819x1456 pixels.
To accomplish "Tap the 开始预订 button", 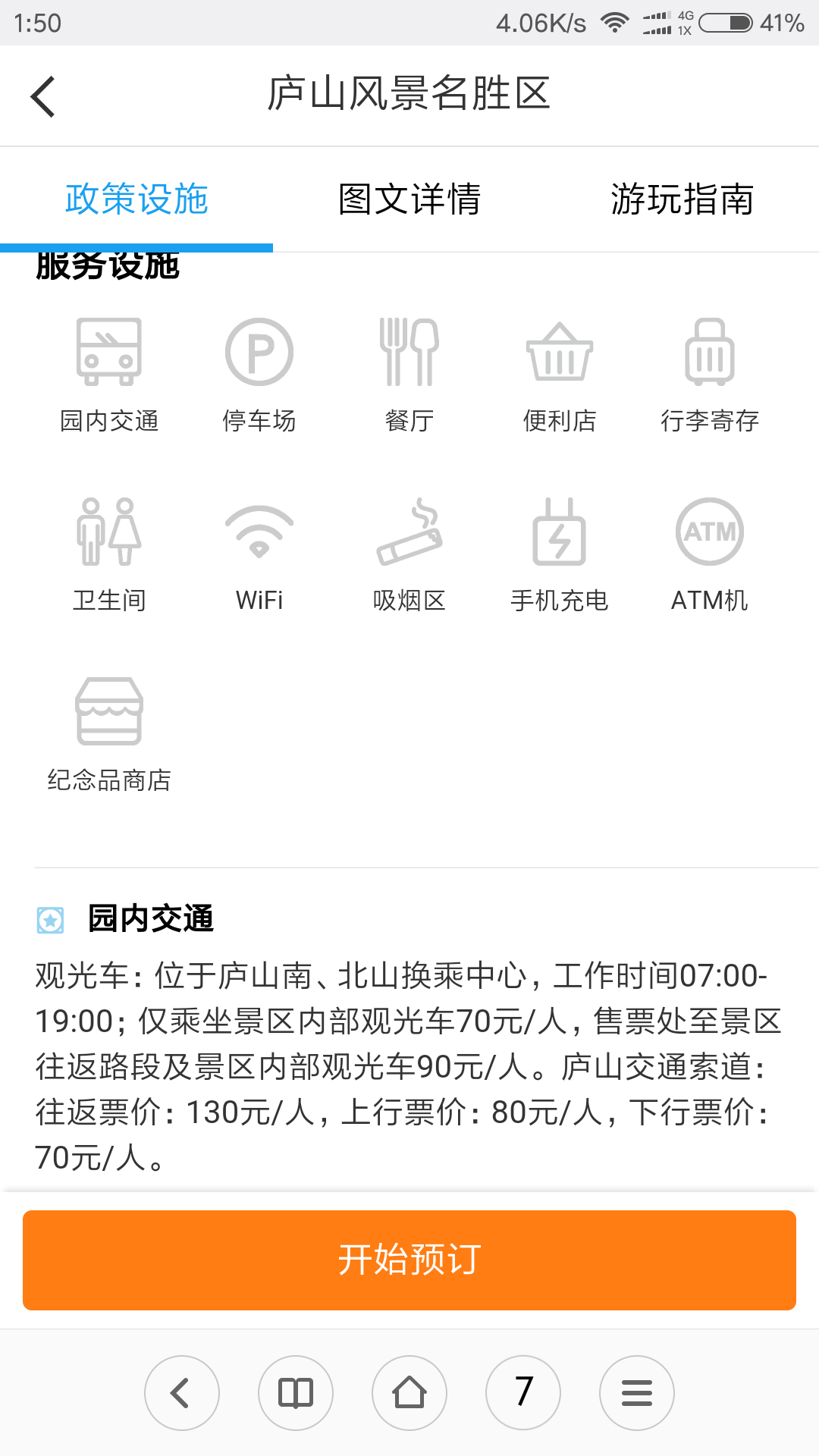I will pyautogui.click(x=409, y=1260).
